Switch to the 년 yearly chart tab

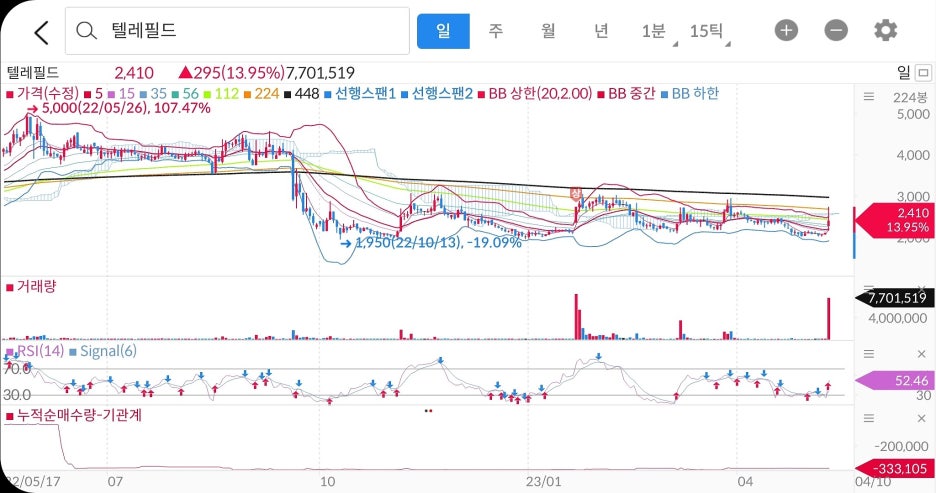coord(600,31)
